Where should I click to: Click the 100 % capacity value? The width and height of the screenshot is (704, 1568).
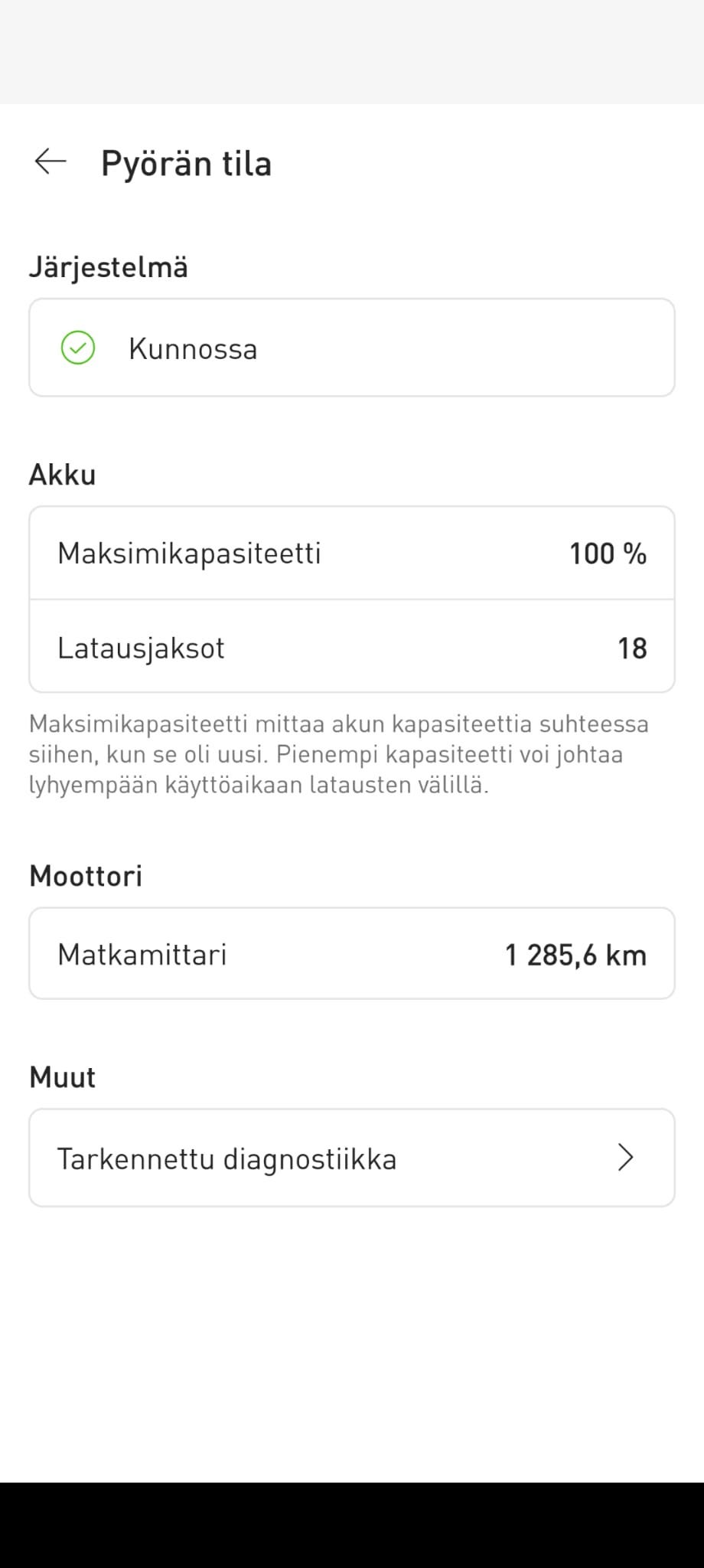point(608,553)
